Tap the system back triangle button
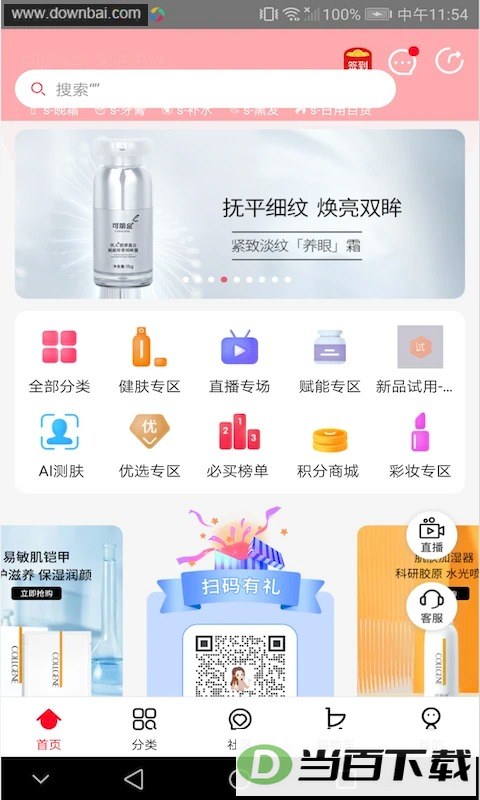The width and height of the screenshot is (480, 800). coord(134,779)
